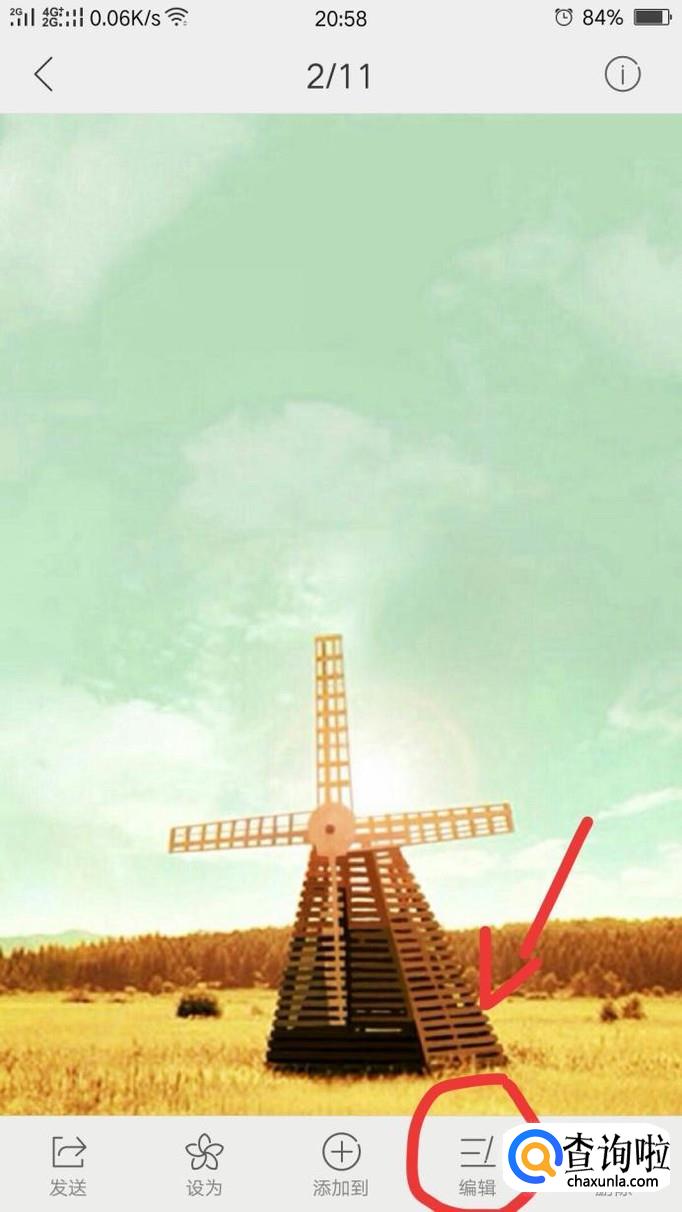Tap 发送 to share the photo
This screenshot has width=682, height=1212.
tap(68, 1165)
